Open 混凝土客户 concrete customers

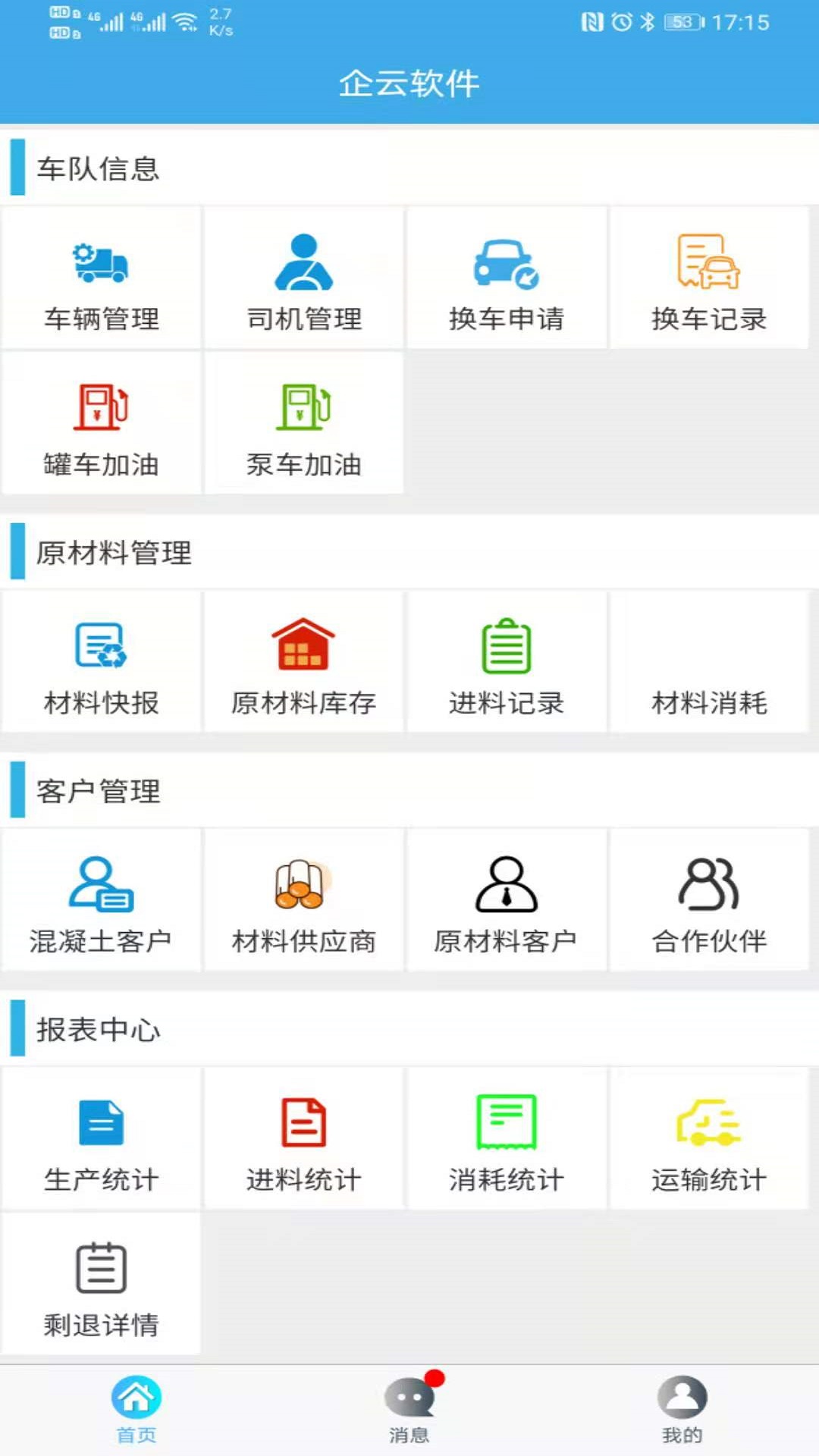[101, 899]
